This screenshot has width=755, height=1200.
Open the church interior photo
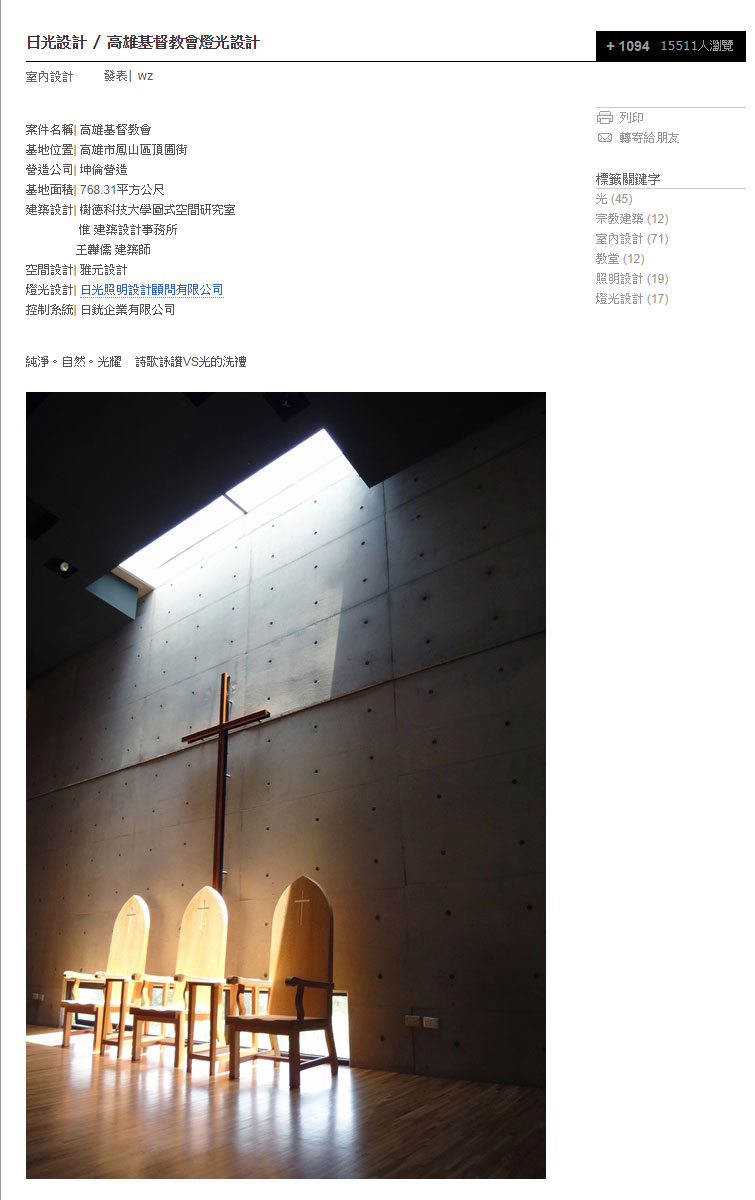point(286,785)
